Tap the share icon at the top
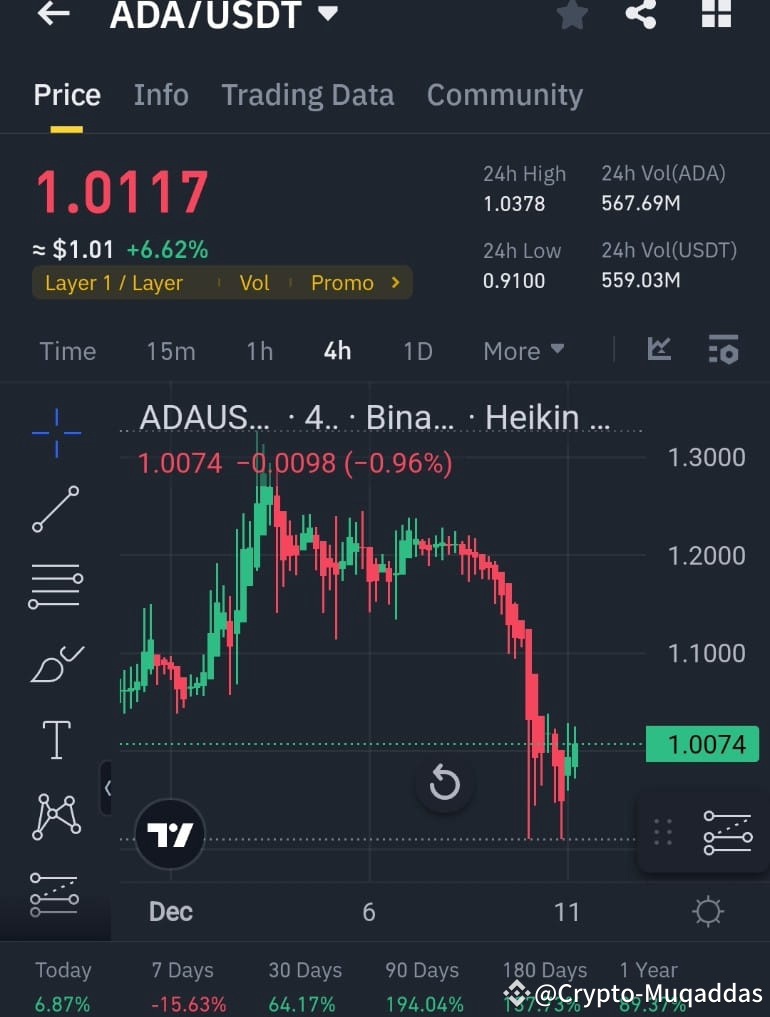This screenshot has width=770, height=1017. pyautogui.click(x=641, y=15)
